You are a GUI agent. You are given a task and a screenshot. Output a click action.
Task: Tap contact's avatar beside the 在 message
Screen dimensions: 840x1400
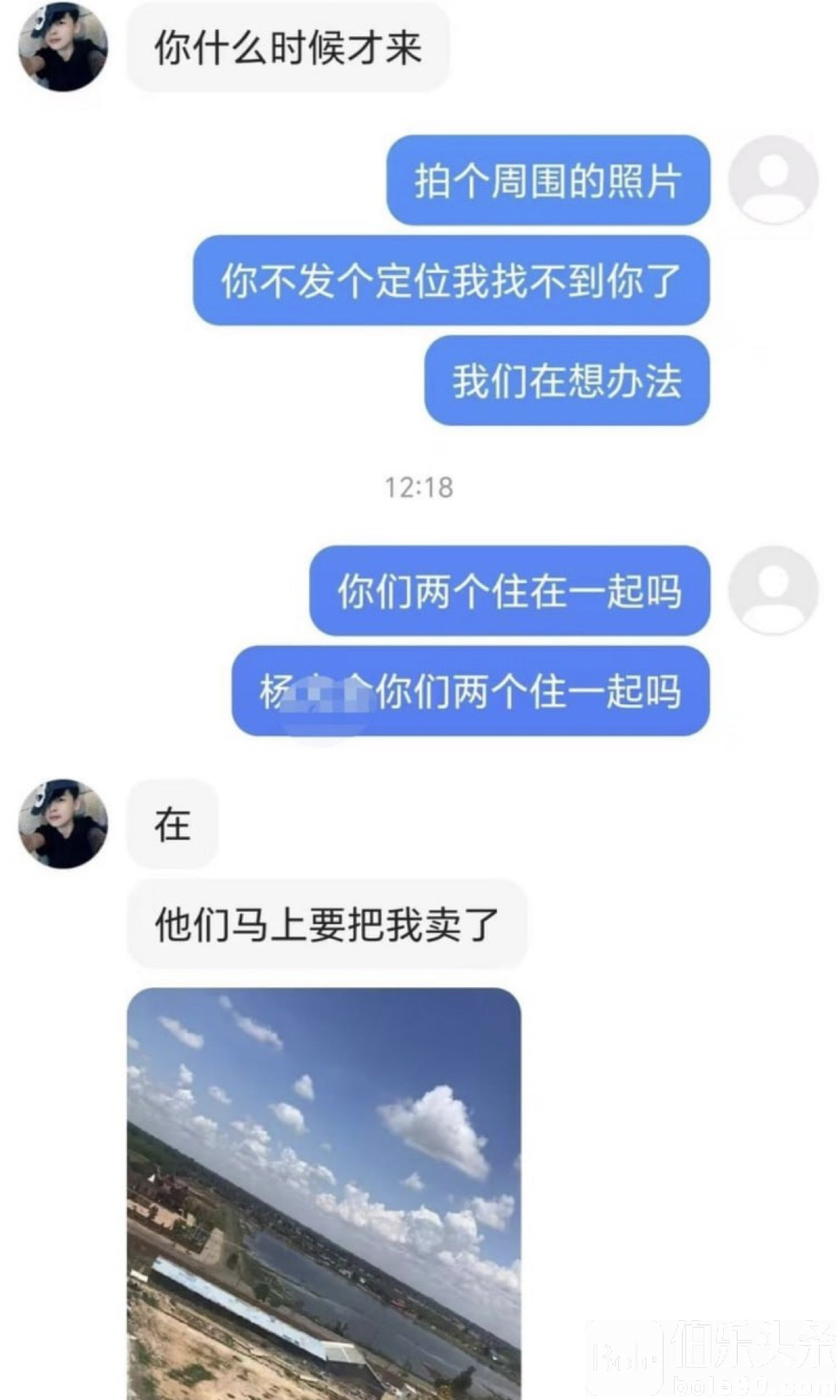63,824
